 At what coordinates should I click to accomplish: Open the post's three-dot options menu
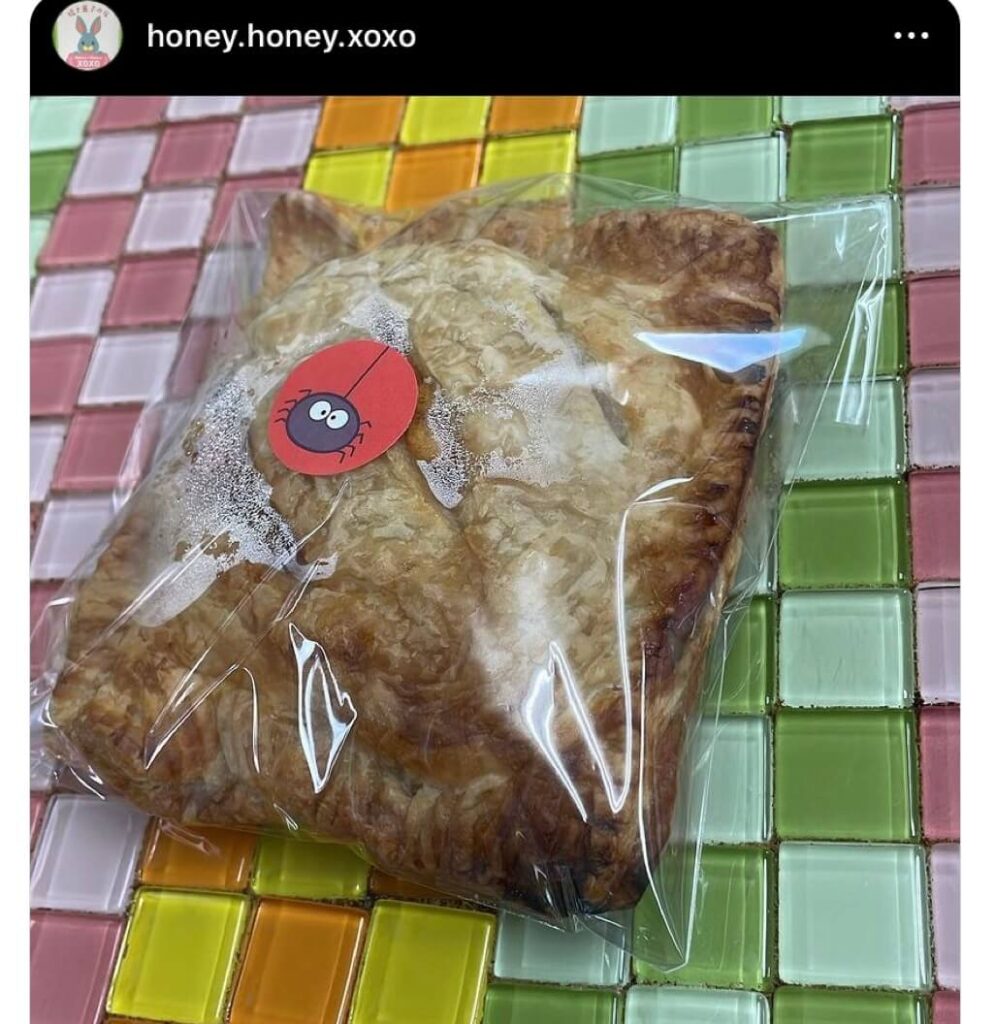coord(911,37)
